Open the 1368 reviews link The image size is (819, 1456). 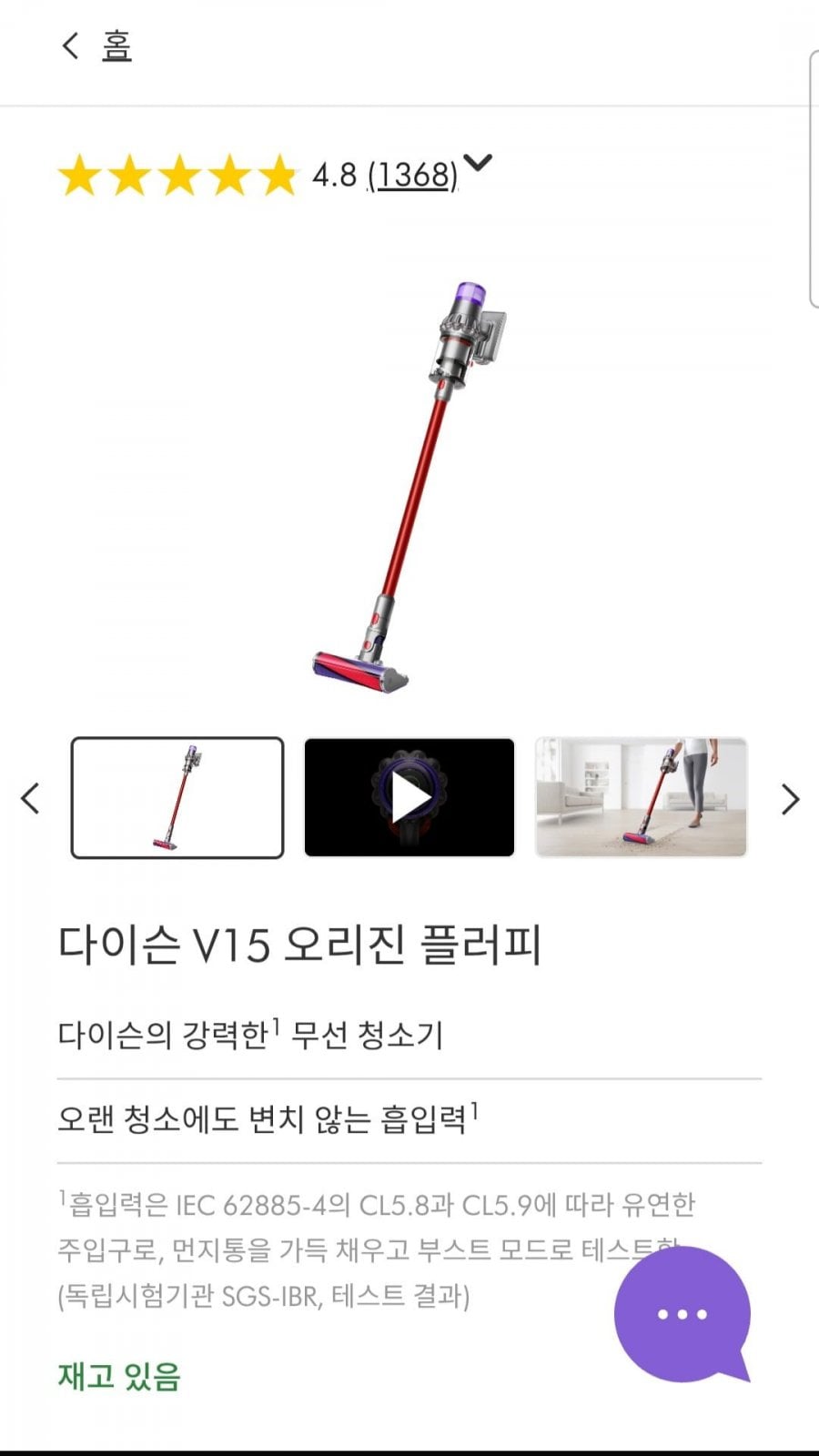click(x=412, y=174)
